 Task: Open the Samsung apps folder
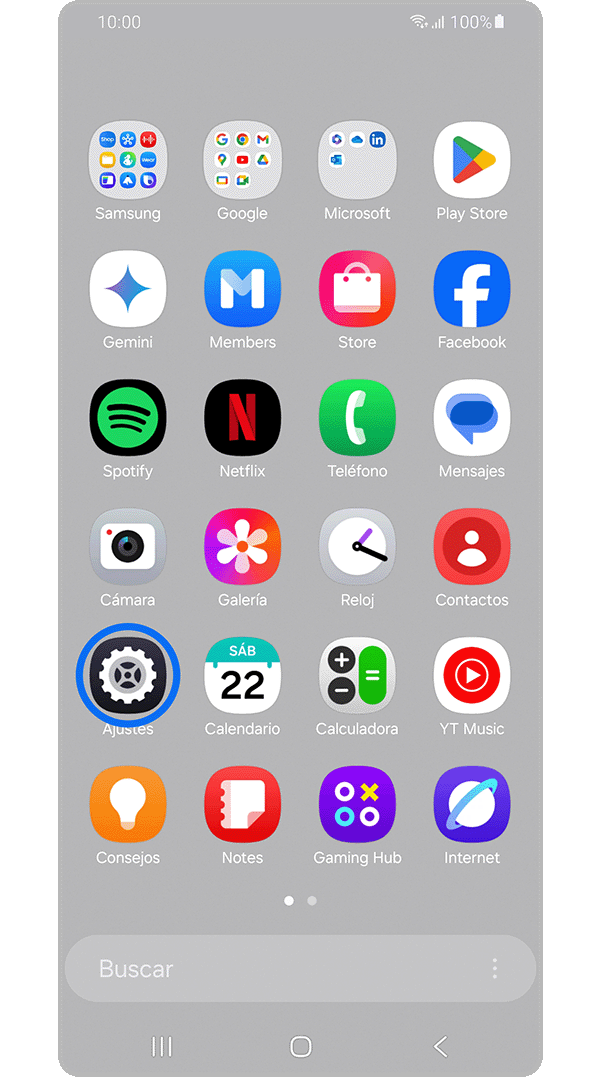[x=128, y=161]
